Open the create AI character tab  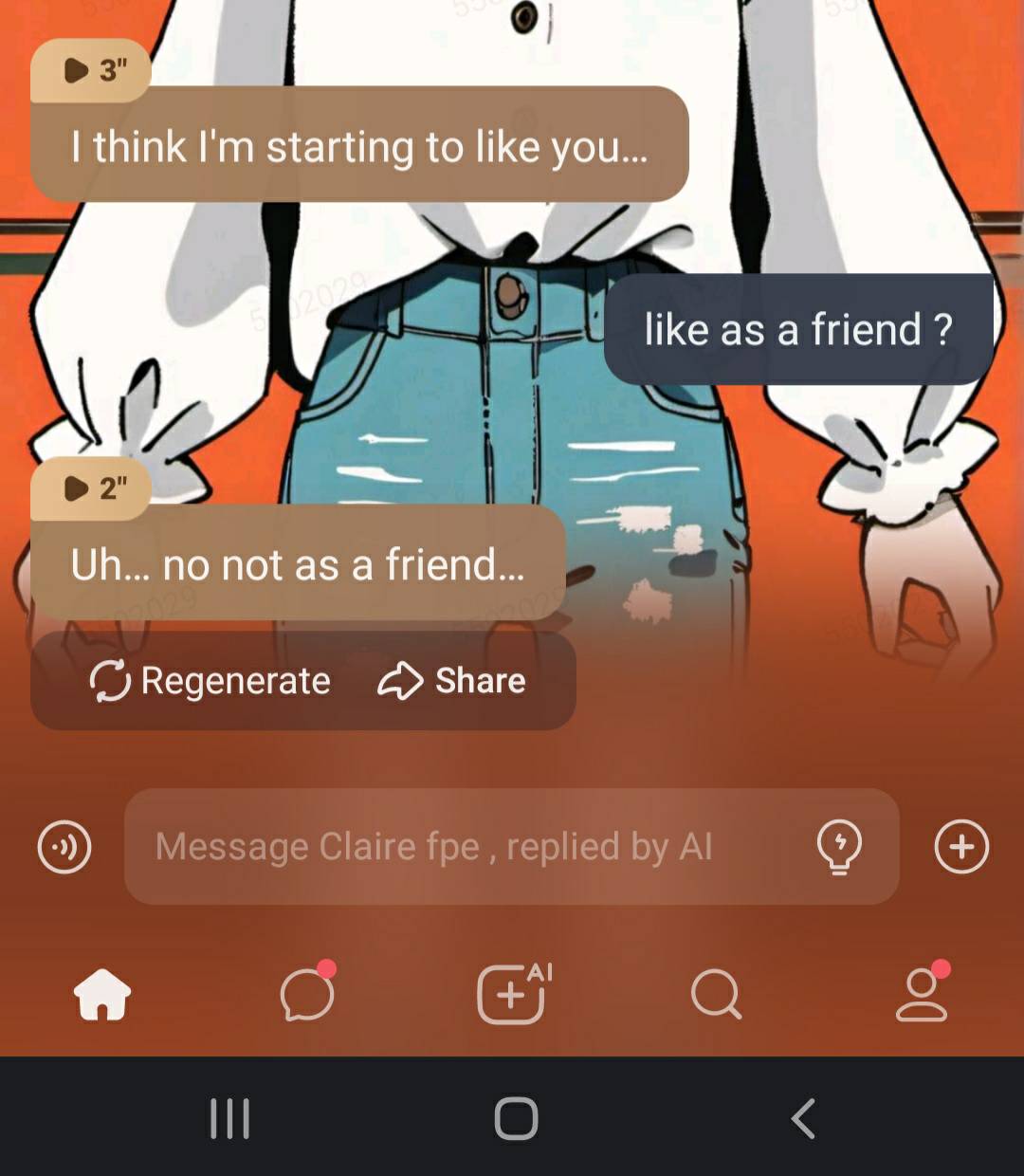[x=512, y=995]
